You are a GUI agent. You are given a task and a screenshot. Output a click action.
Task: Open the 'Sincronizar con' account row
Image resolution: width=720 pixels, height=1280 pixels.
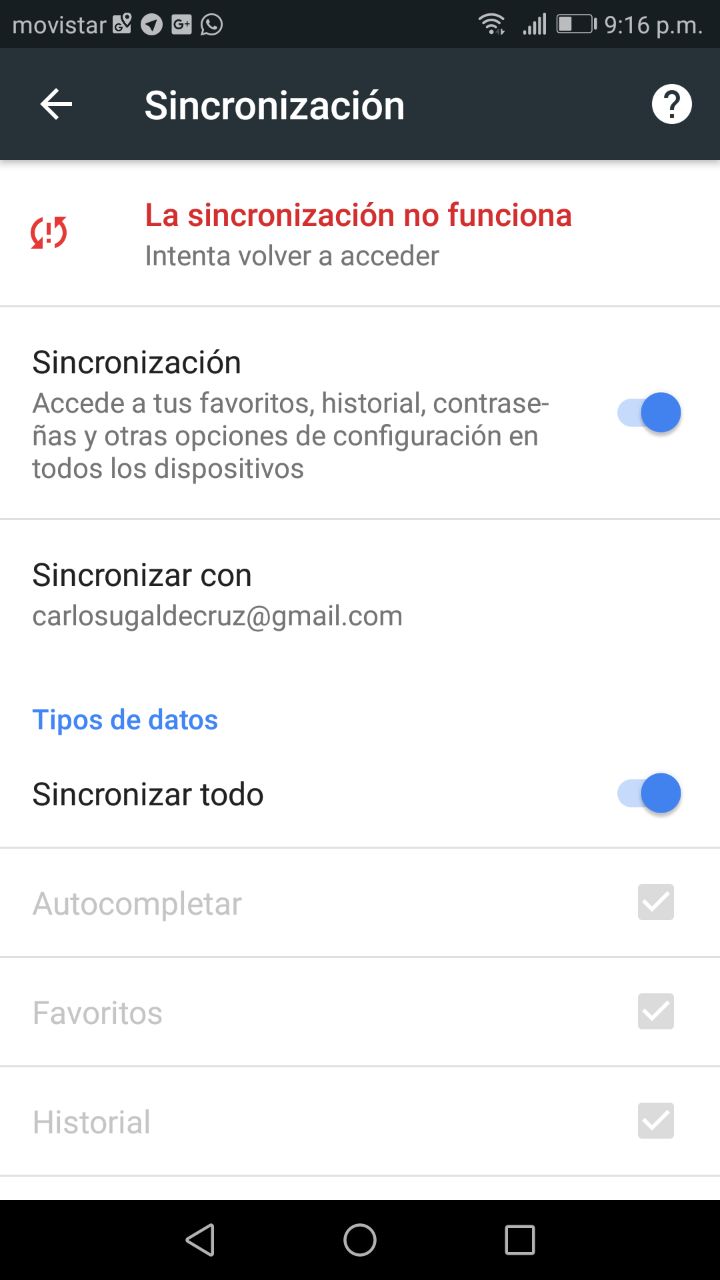(x=218, y=594)
